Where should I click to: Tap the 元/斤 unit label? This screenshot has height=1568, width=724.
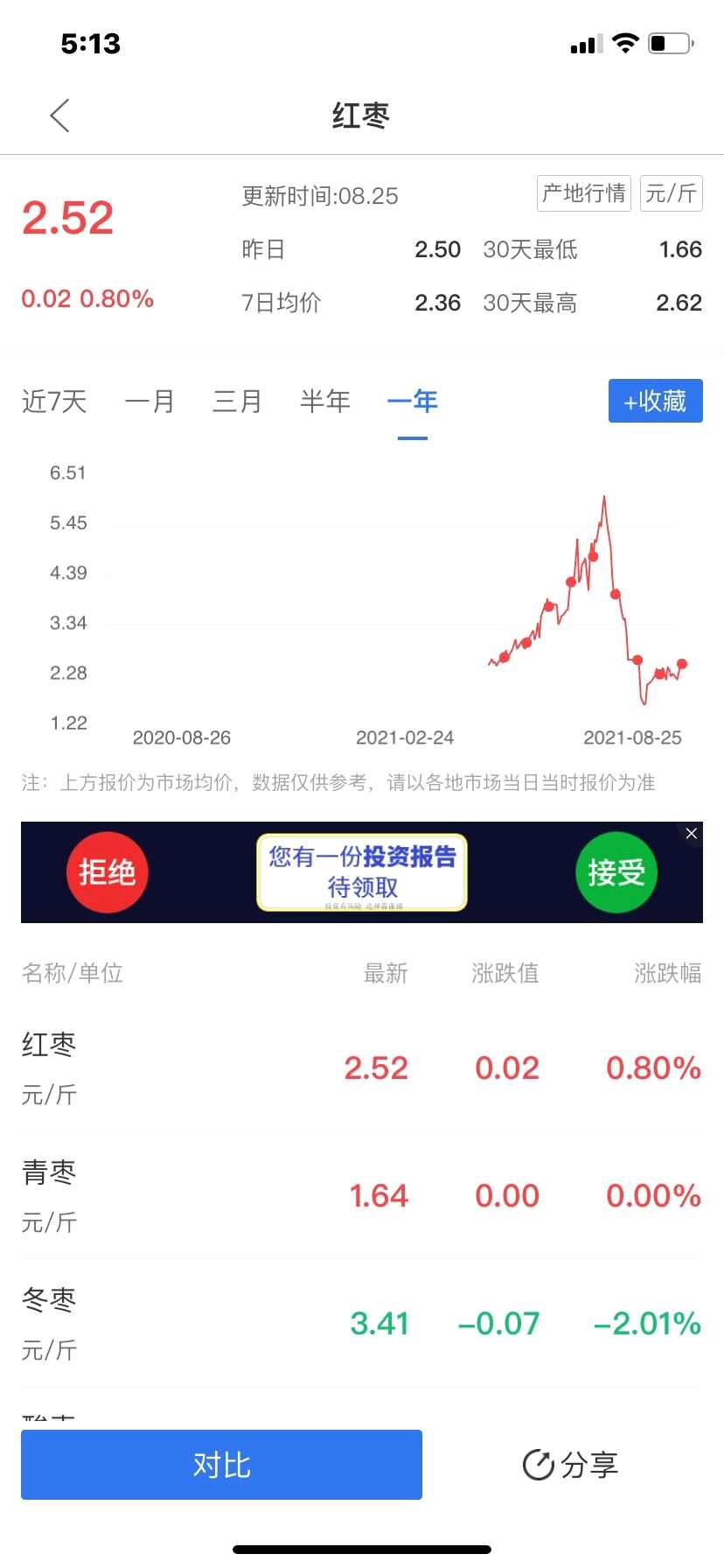click(x=671, y=193)
